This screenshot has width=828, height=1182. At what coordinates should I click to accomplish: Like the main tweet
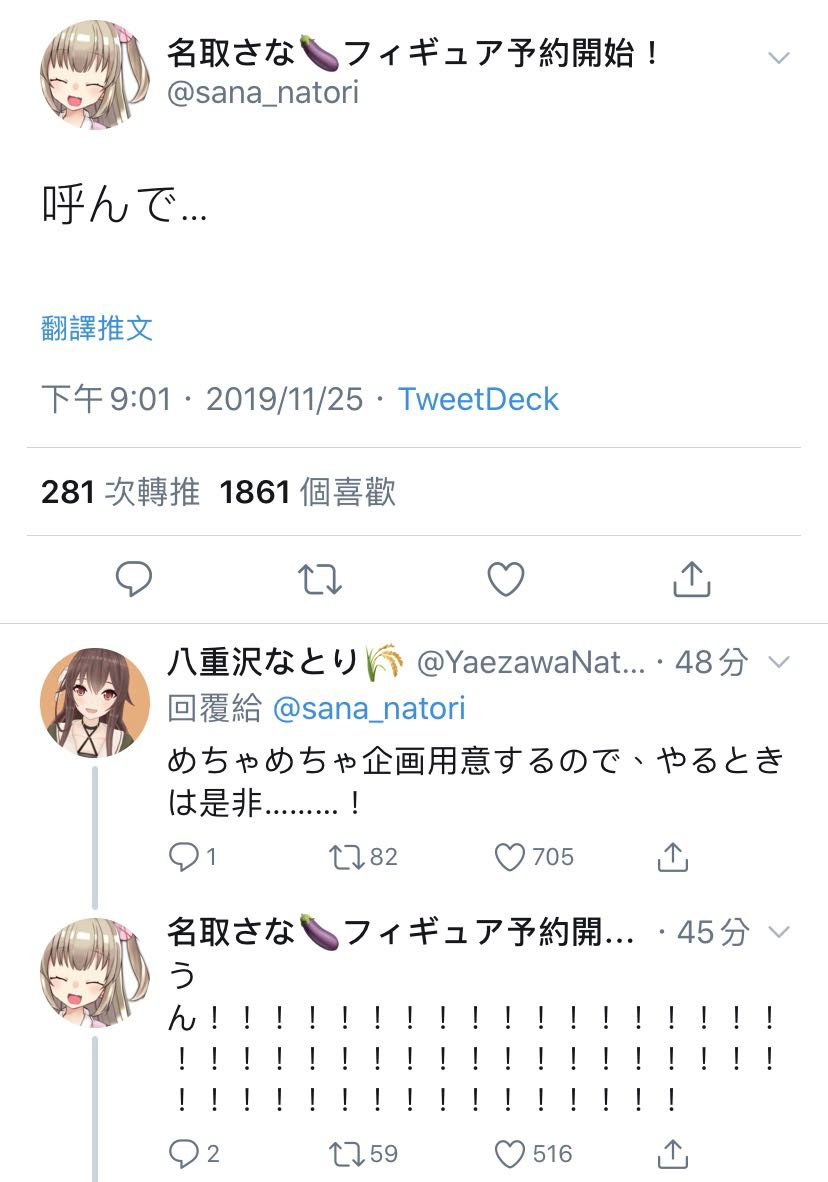pyautogui.click(x=506, y=579)
